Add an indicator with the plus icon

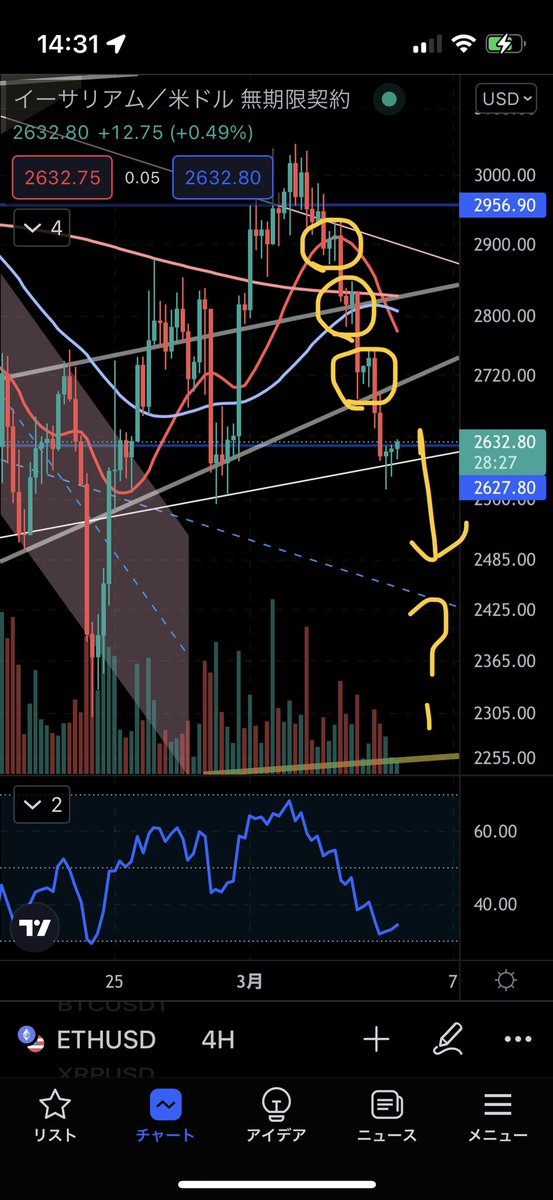point(376,1039)
